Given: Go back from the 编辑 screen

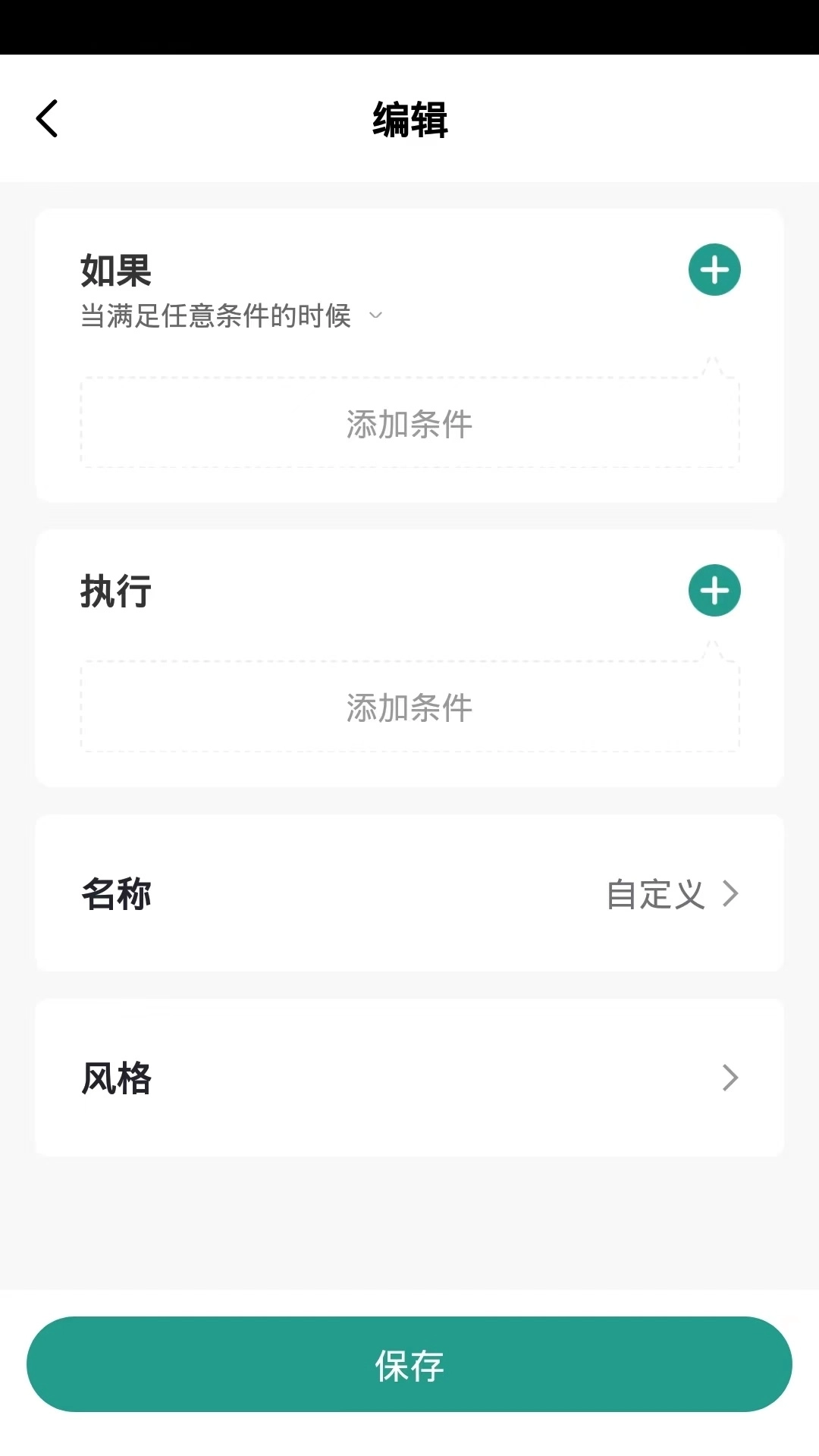Looking at the screenshot, I should tap(47, 119).
